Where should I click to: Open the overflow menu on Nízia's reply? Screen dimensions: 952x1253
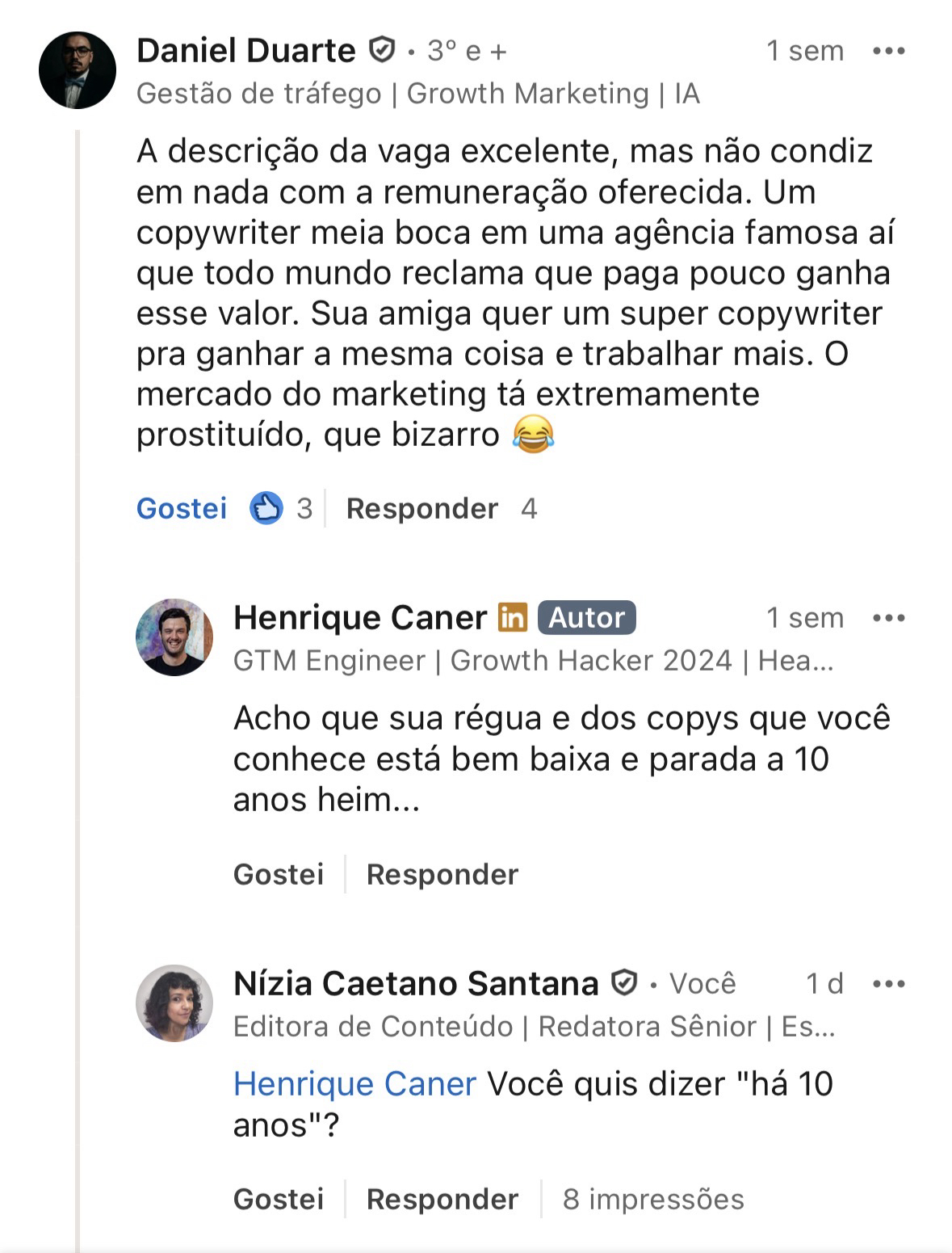[888, 984]
